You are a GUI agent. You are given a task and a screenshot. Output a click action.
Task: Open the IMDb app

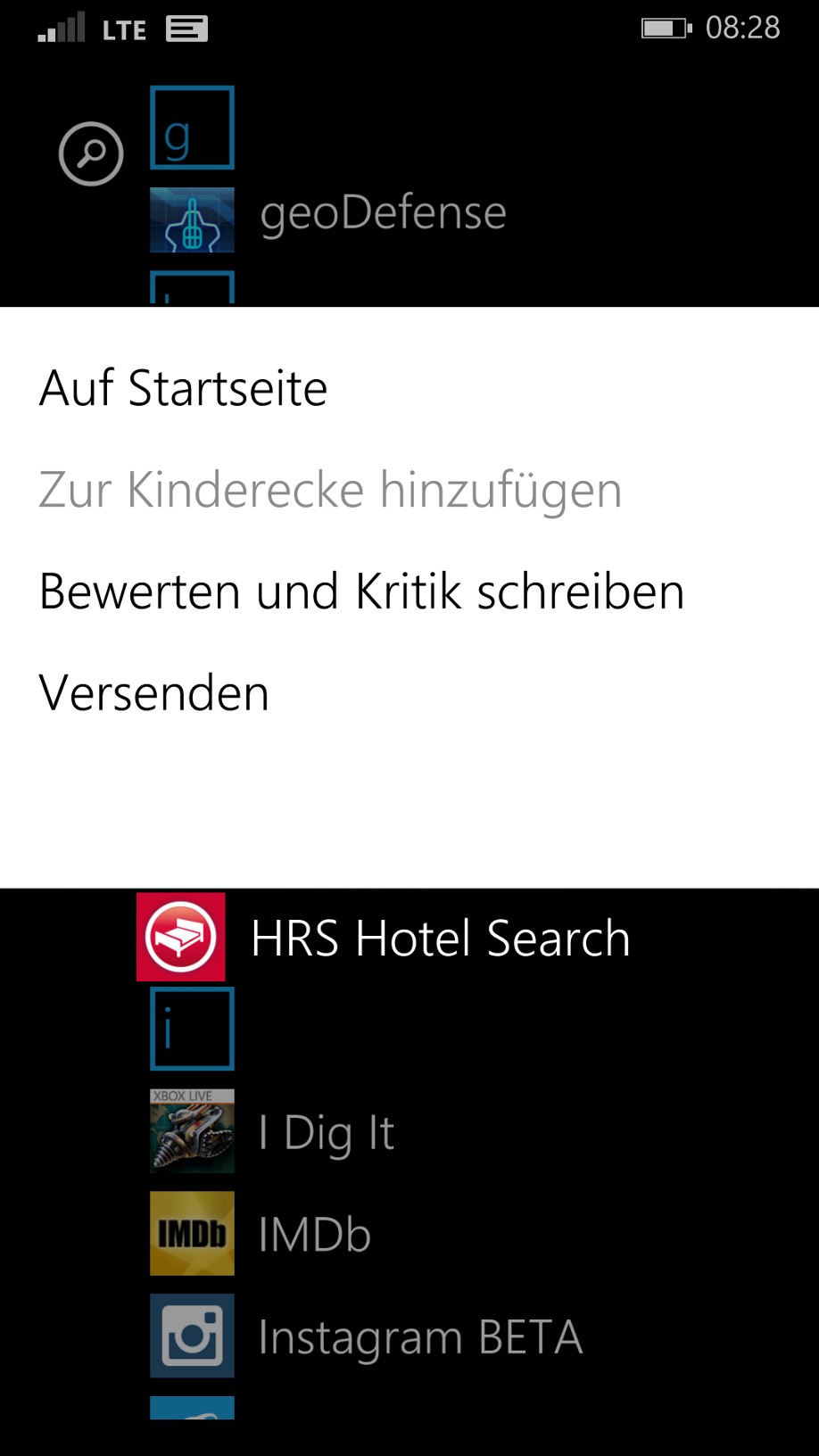[x=261, y=1234]
